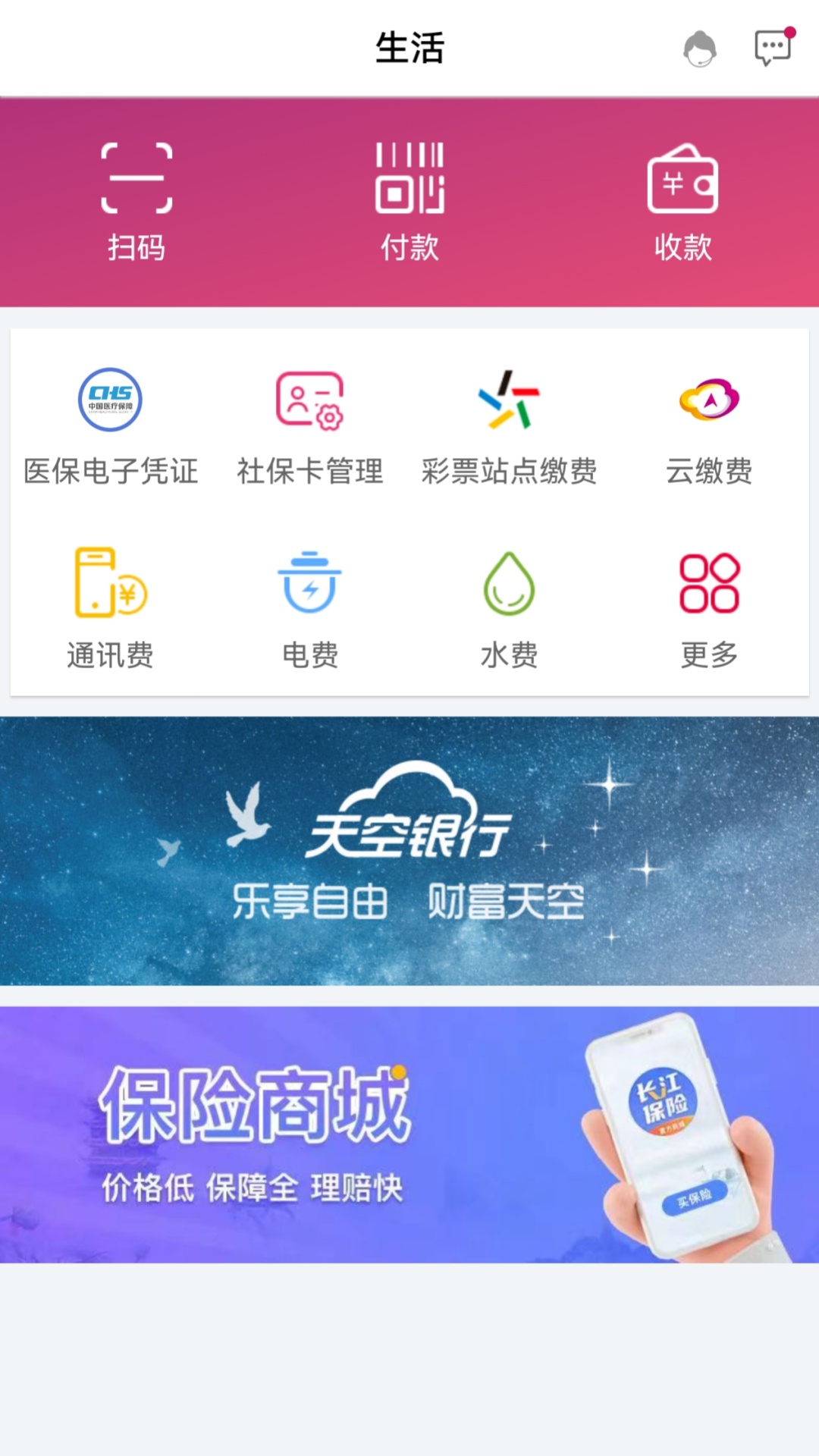Check the unread message notification dot
Image resolution: width=819 pixels, height=1456 pixels.
click(x=790, y=32)
